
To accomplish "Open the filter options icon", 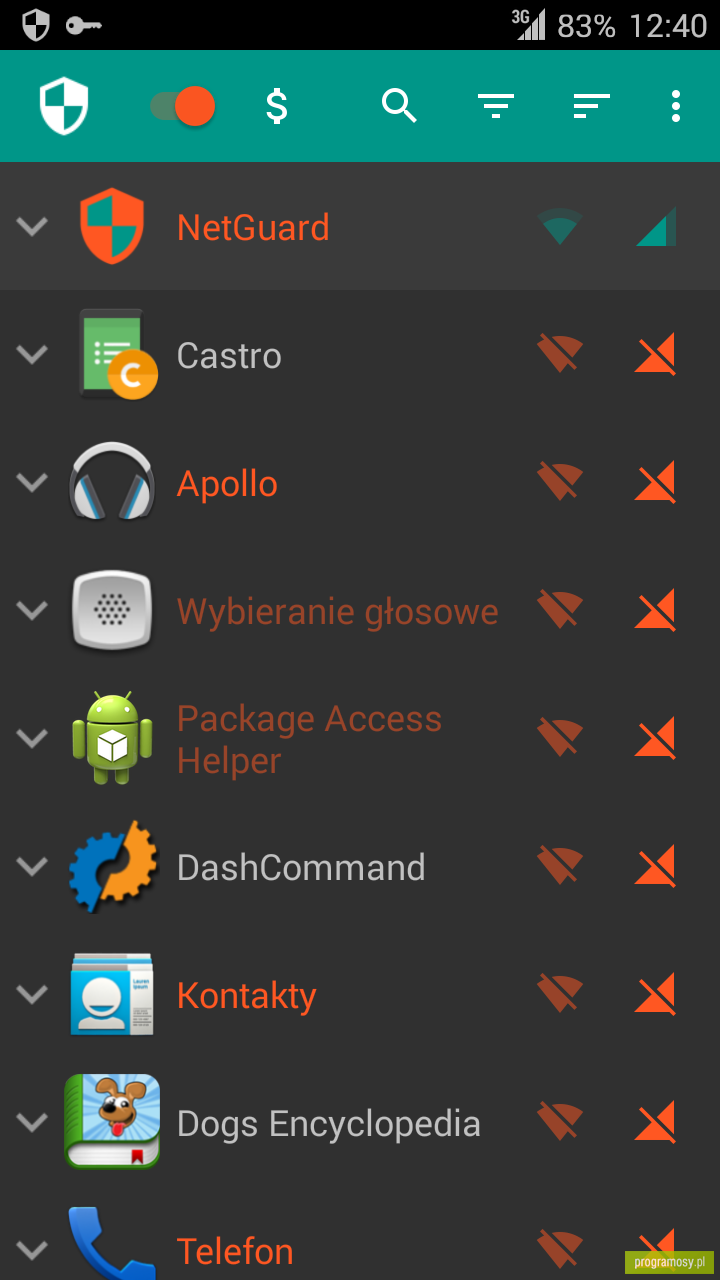I will (496, 106).
